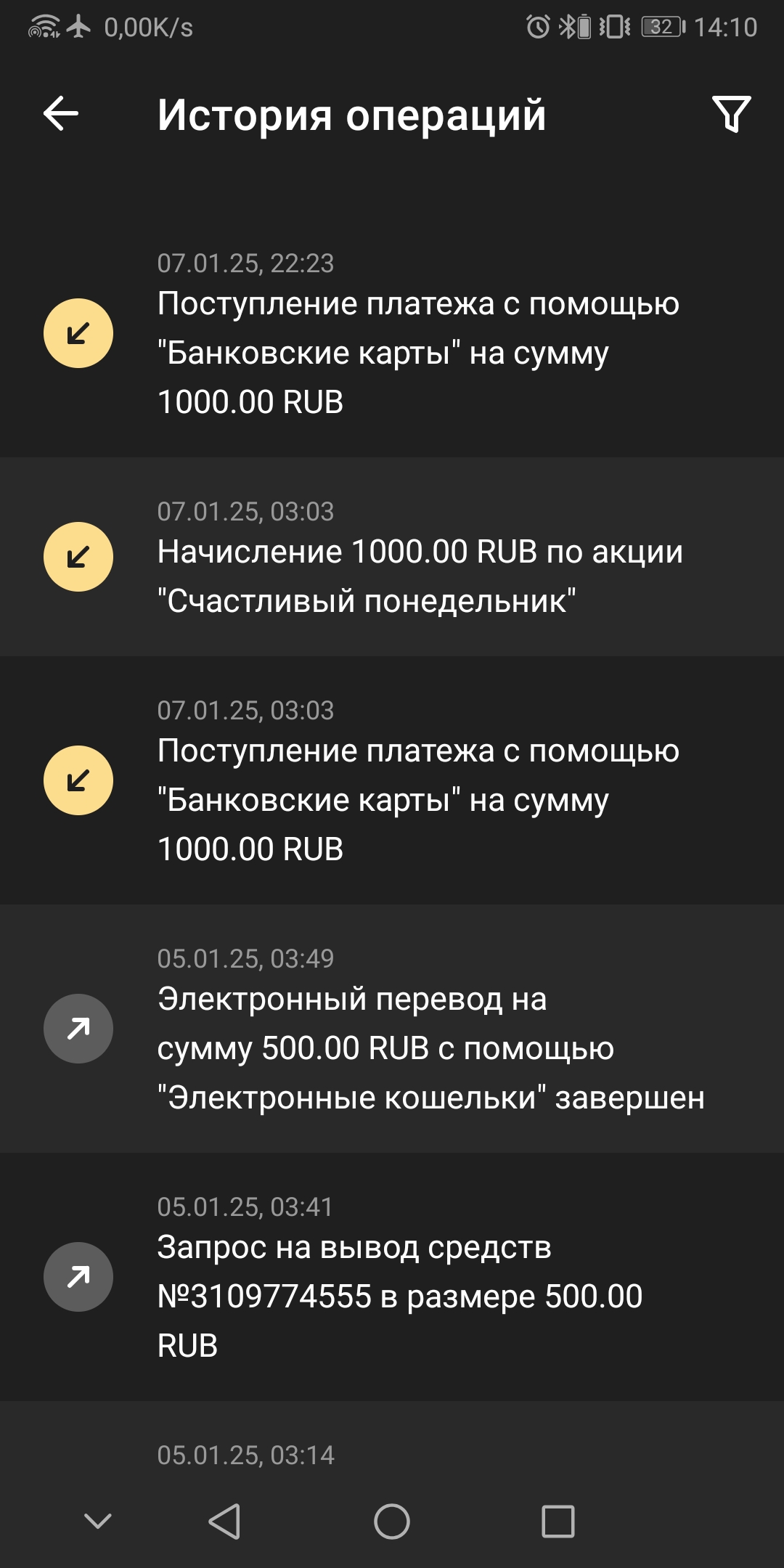Collapse the keyboard with the chevron-down navigation button

coord(98,1521)
